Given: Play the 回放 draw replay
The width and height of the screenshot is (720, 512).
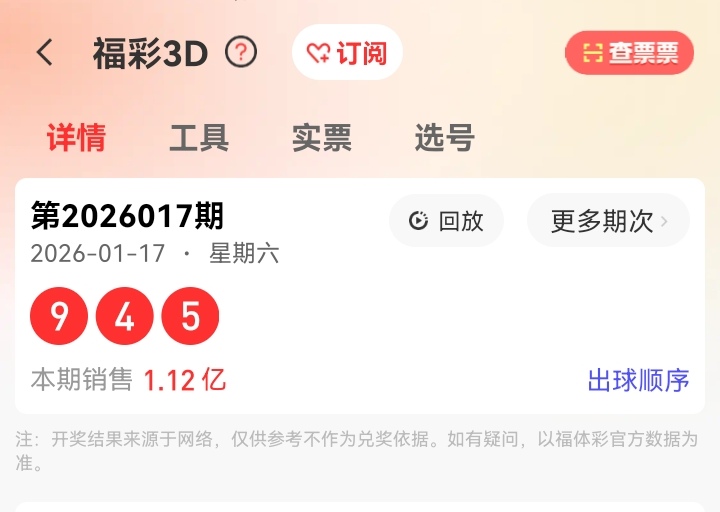Looking at the screenshot, I should [446, 221].
